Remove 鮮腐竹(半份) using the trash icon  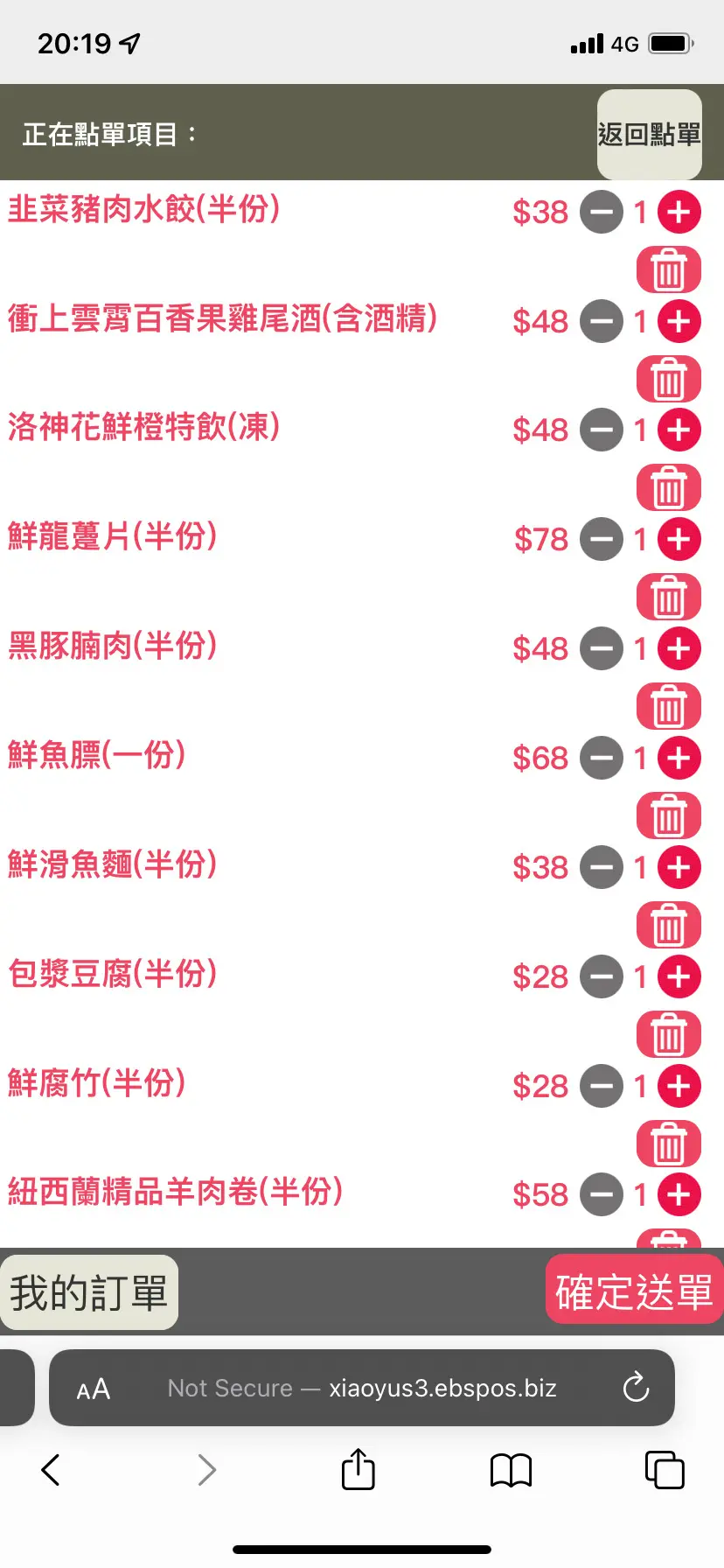[x=669, y=1144]
